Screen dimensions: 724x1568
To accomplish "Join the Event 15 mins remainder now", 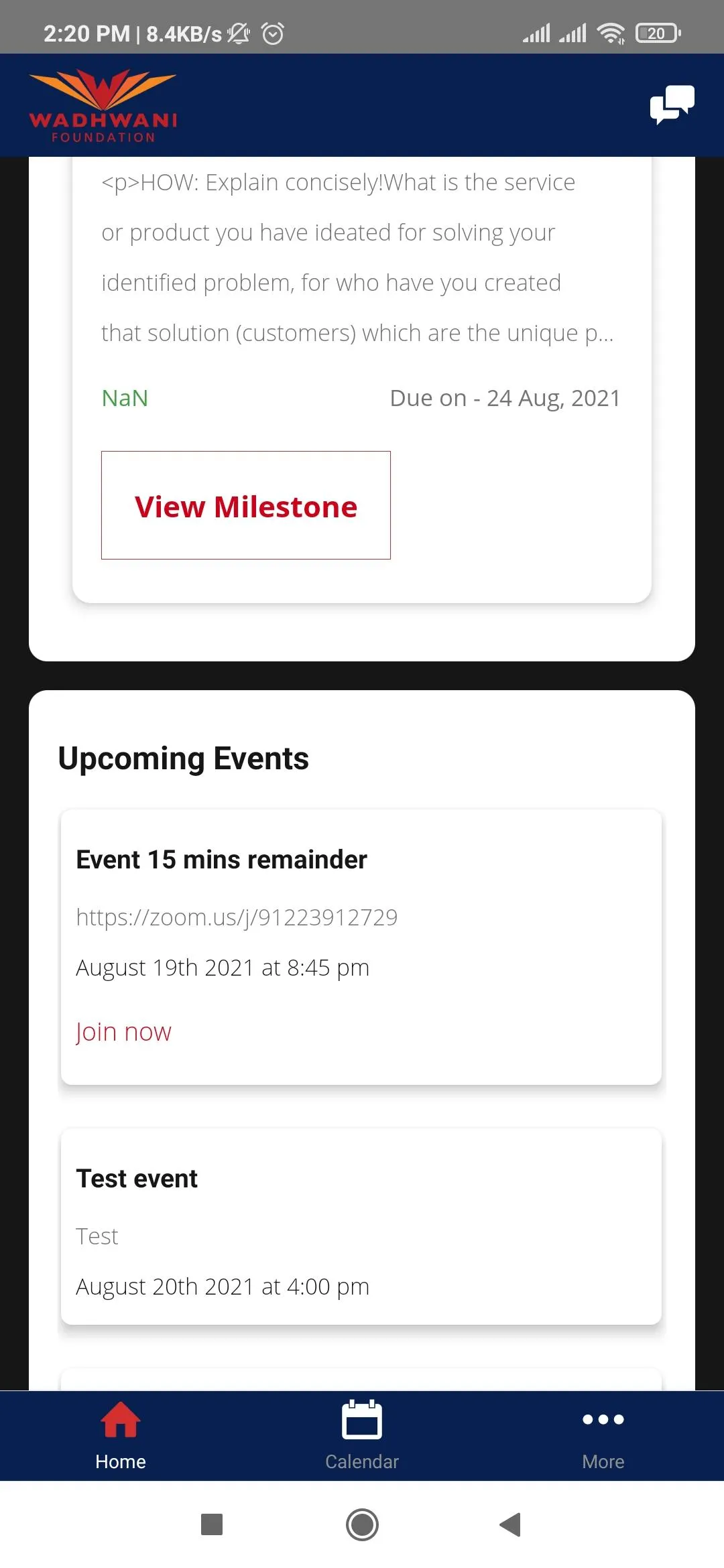I will coord(123,1032).
